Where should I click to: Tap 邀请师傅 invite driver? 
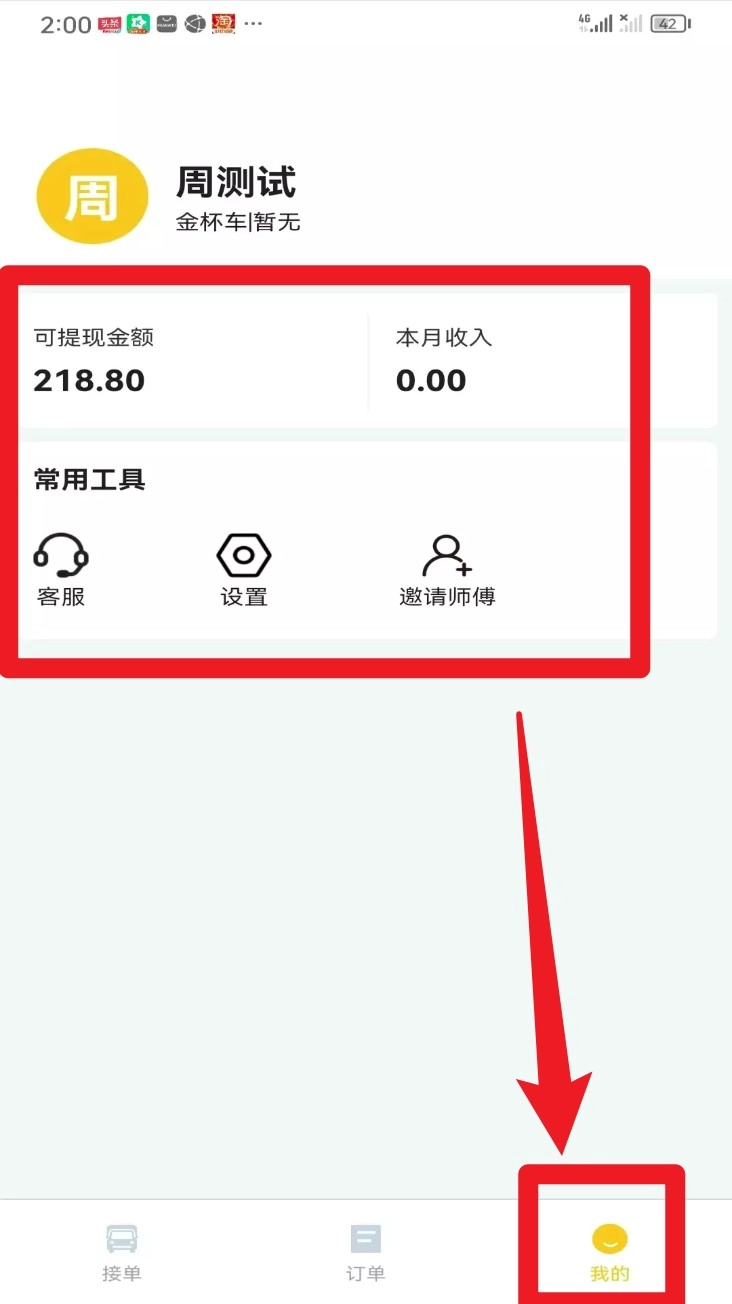point(447,569)
